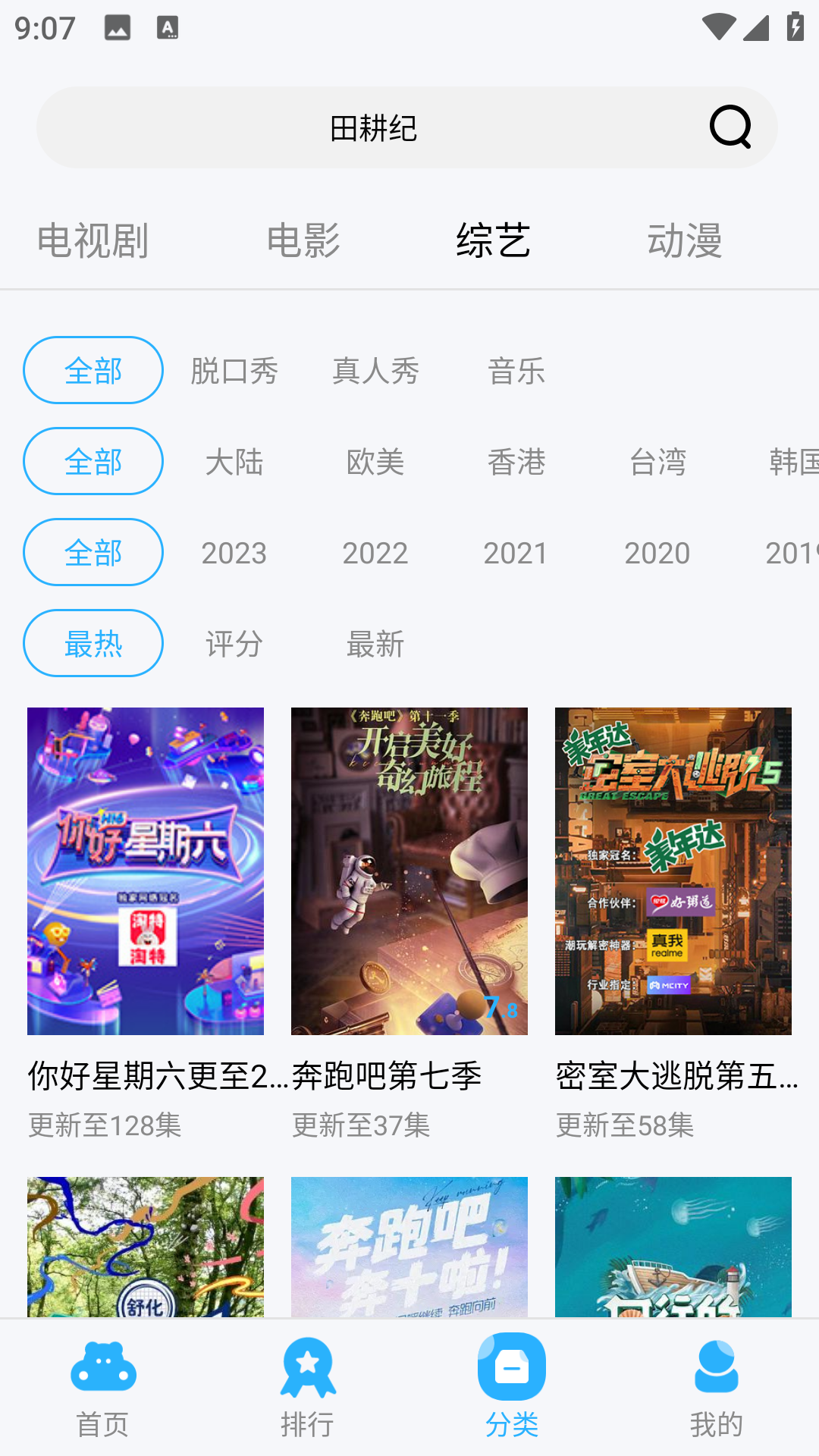Switch to the 动漫 tab

(684, 241)
